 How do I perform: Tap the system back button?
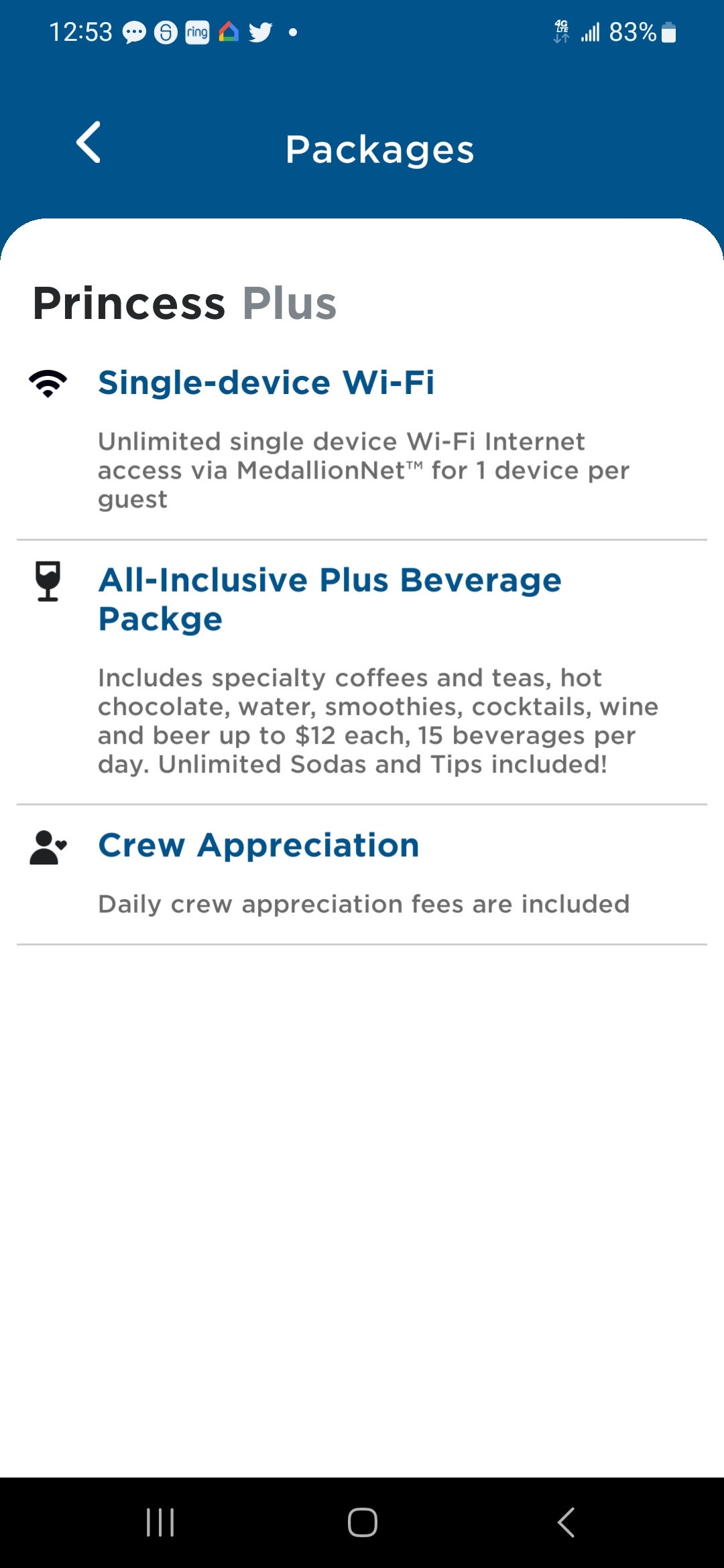pyautogui.click(x=566, y=1522)
